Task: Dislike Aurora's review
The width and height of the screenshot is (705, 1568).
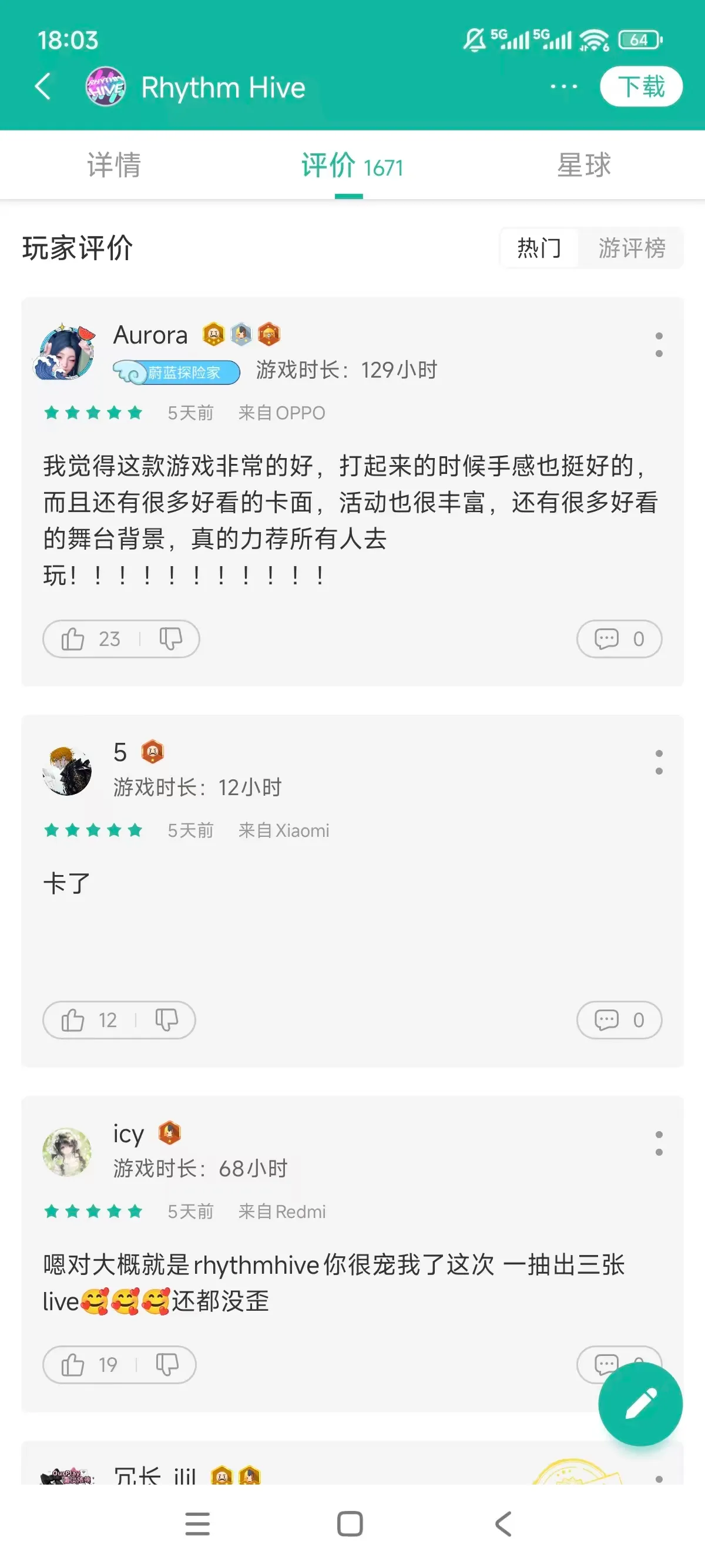Action: [170, 639]
